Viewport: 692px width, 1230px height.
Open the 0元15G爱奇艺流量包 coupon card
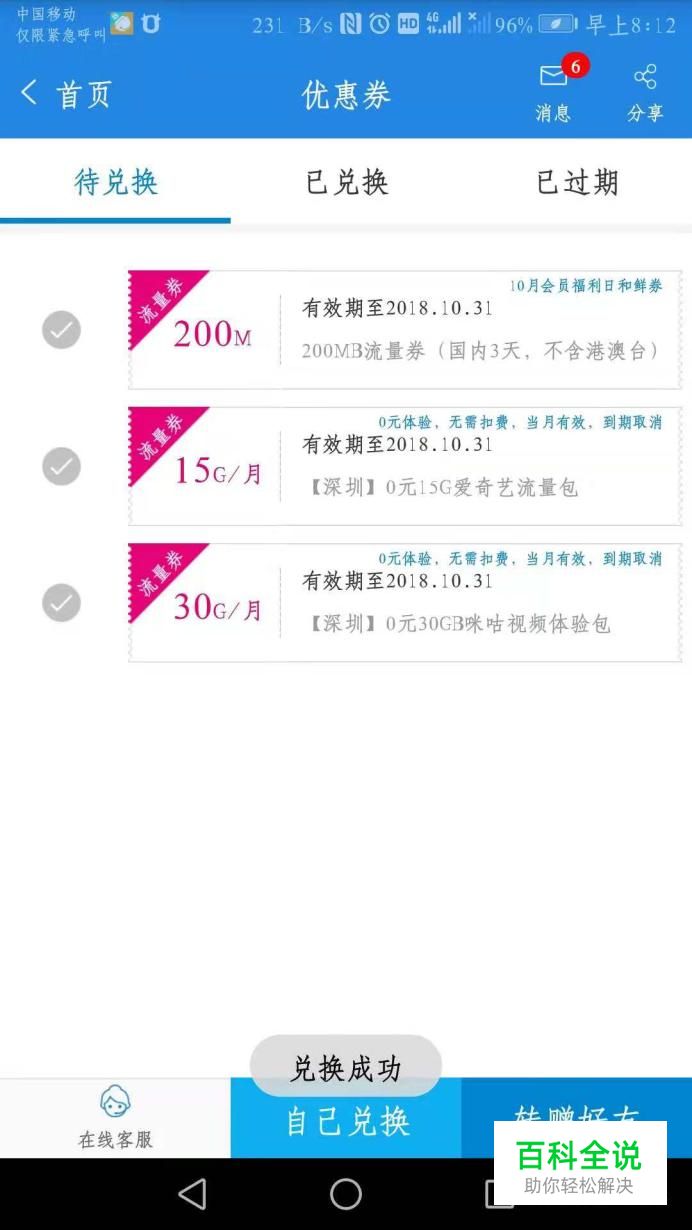click(405, 466)
